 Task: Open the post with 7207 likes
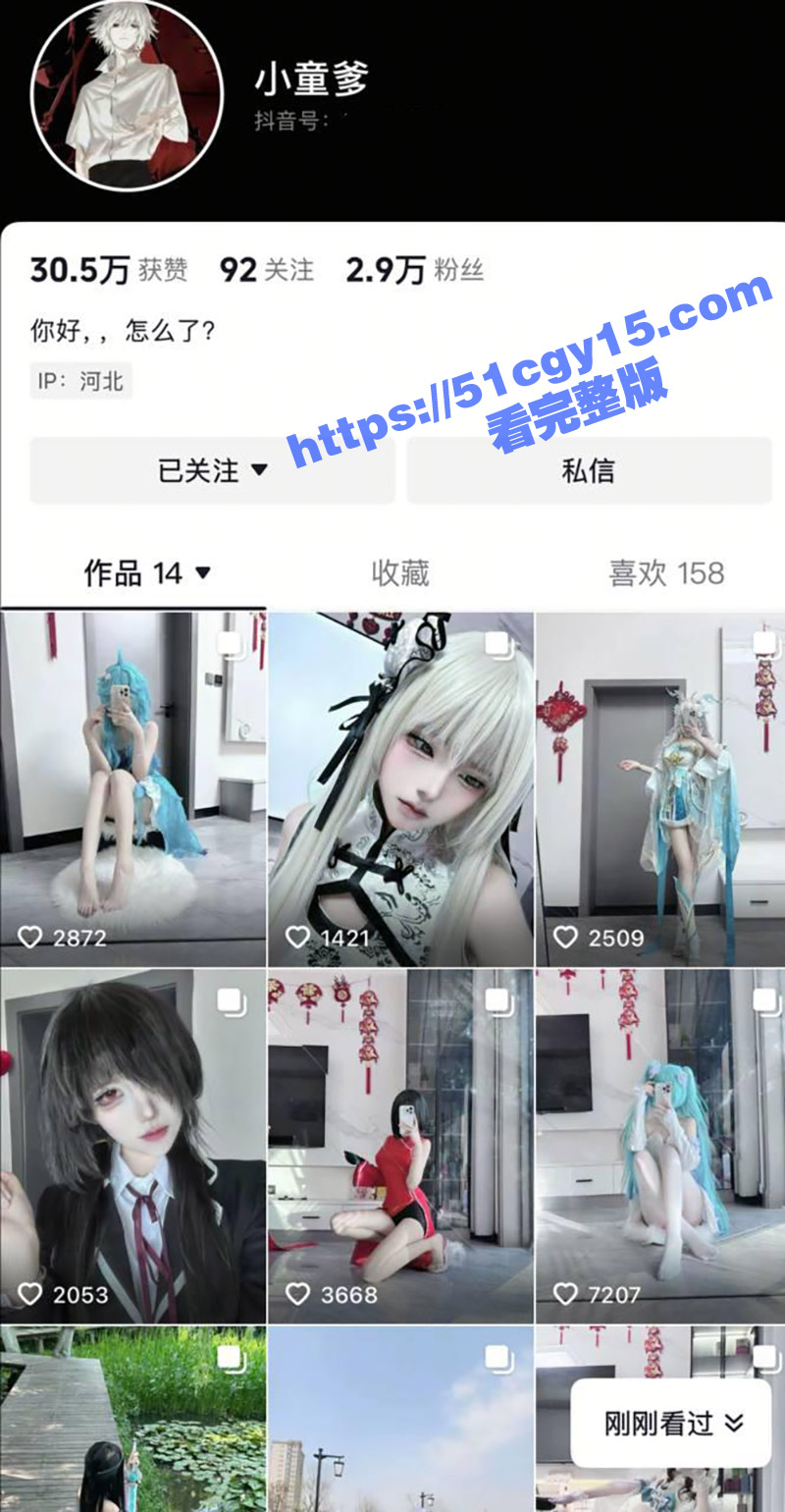click(659, 1145)
